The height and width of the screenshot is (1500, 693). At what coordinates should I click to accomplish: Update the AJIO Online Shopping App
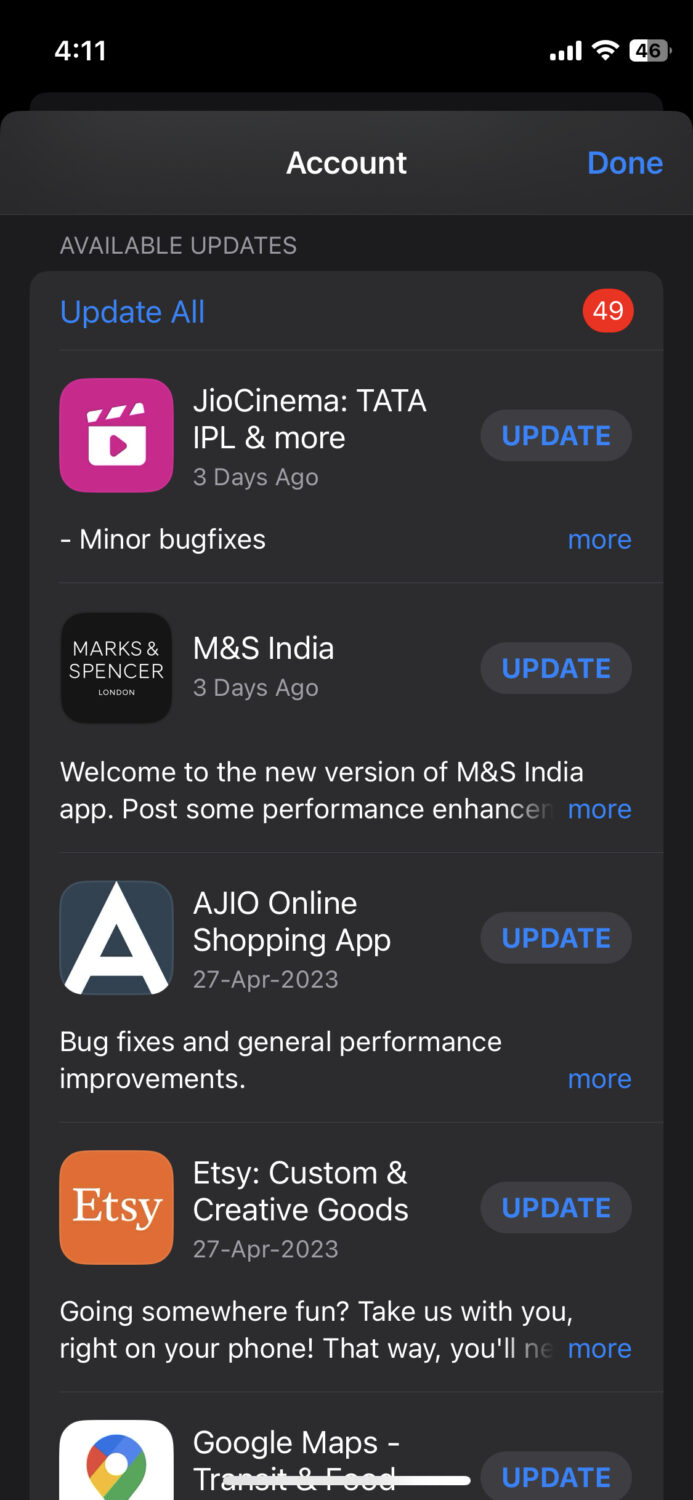[556, 938]
